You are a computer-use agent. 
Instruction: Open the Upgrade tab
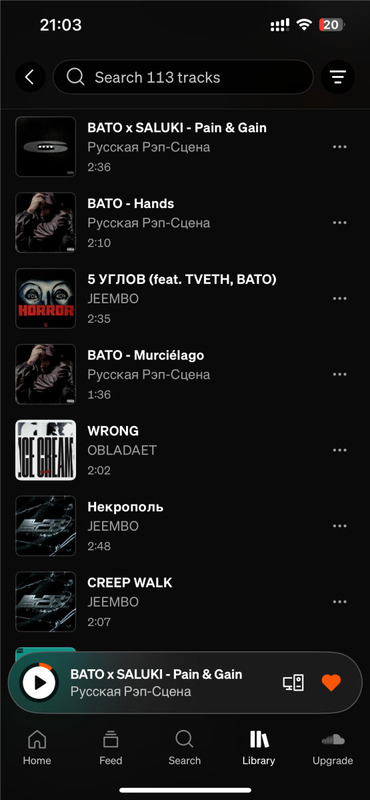[x=333, y=748]
